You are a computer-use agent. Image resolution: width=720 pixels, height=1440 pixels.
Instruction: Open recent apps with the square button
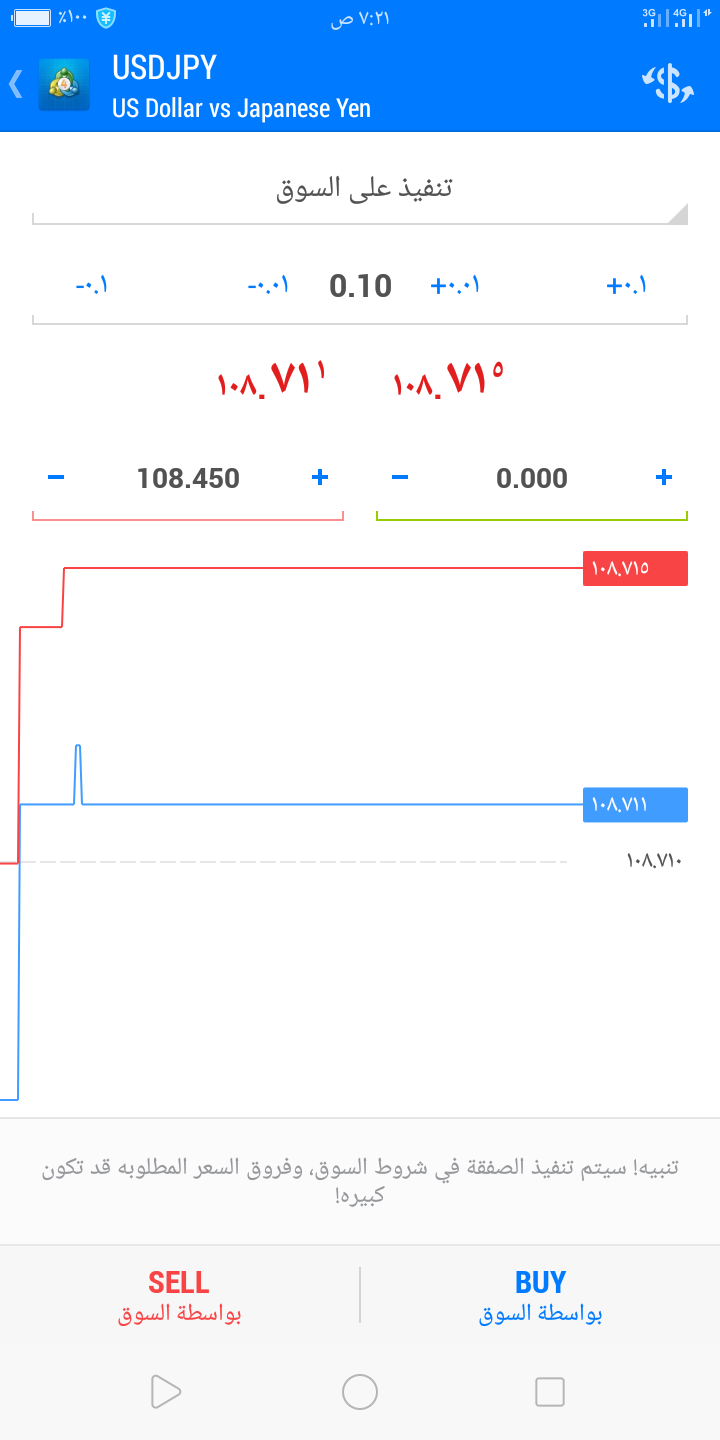point(550,1392)
